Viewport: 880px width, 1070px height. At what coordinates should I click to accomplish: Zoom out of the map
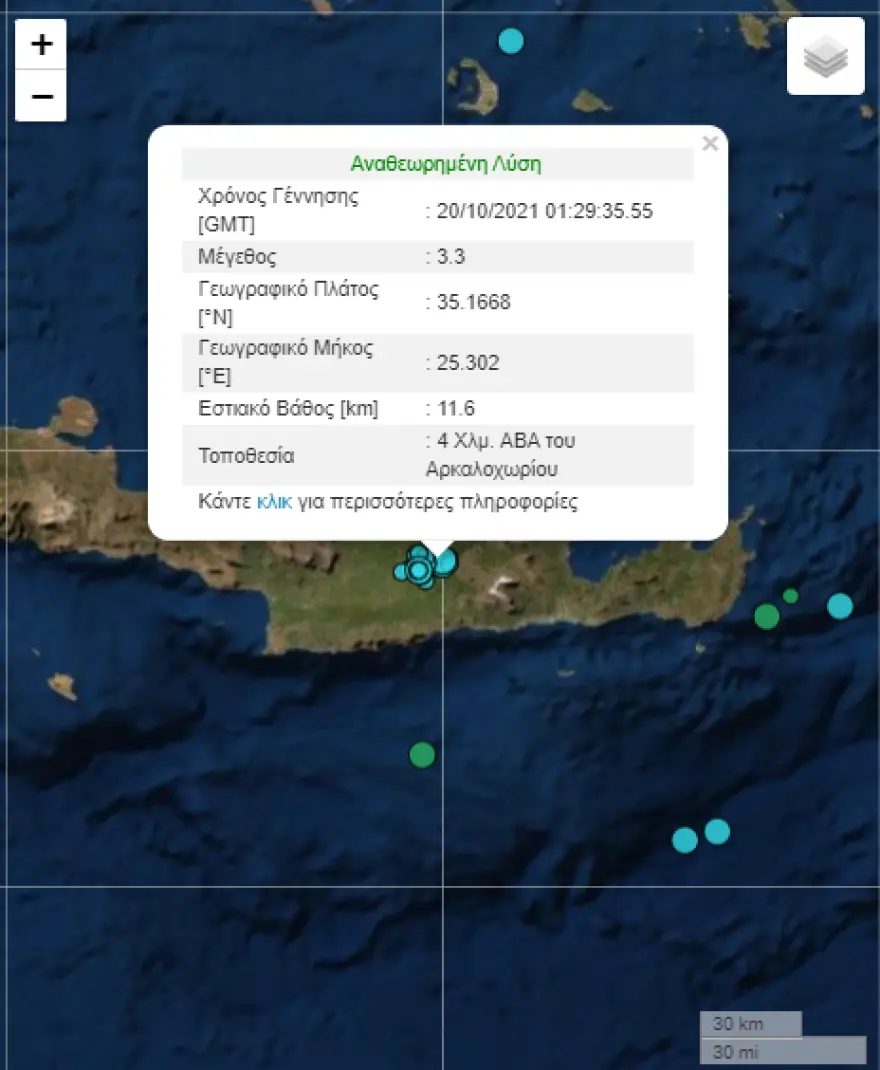[41, 96]
